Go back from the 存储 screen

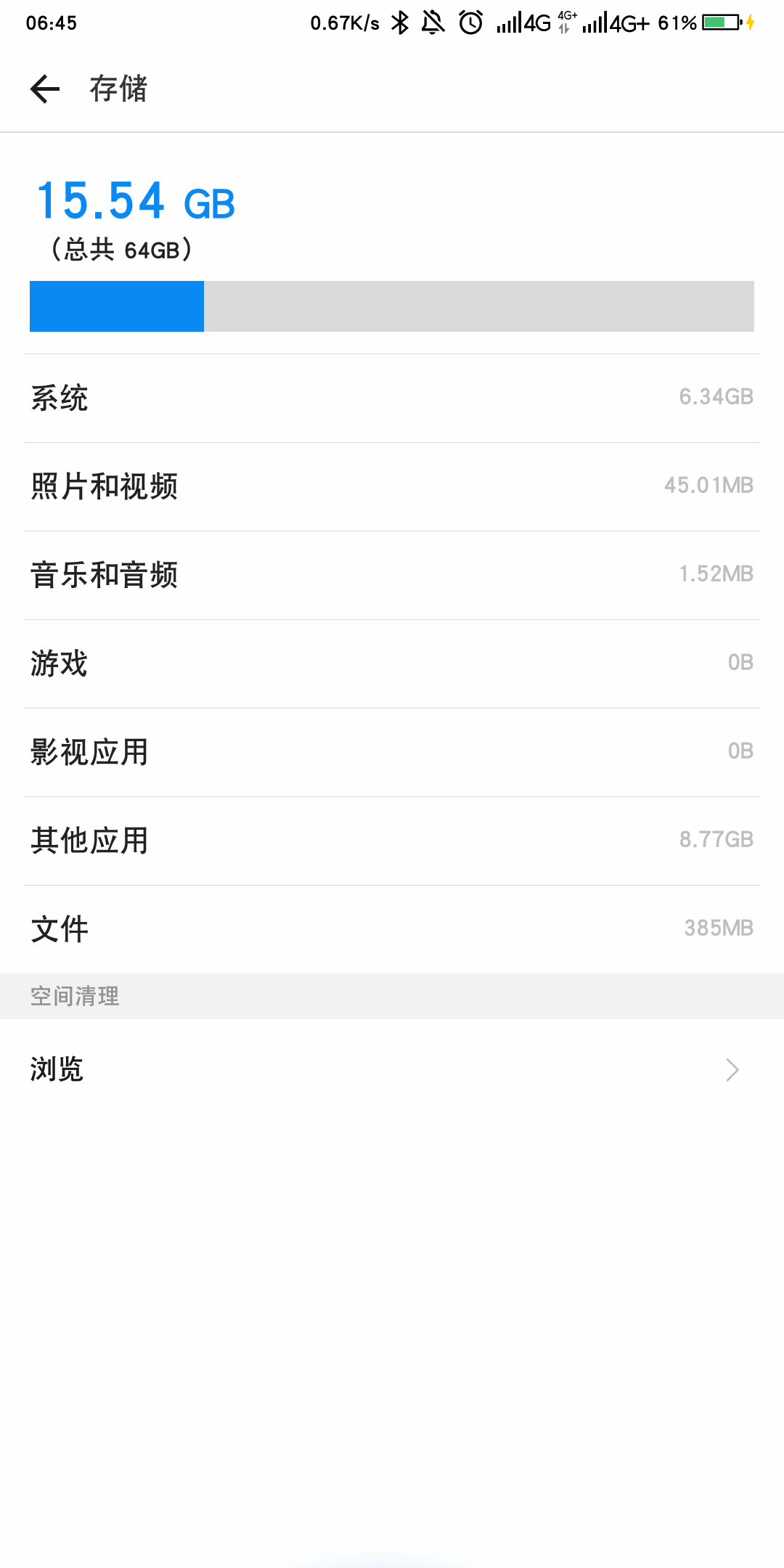(45, 89)
